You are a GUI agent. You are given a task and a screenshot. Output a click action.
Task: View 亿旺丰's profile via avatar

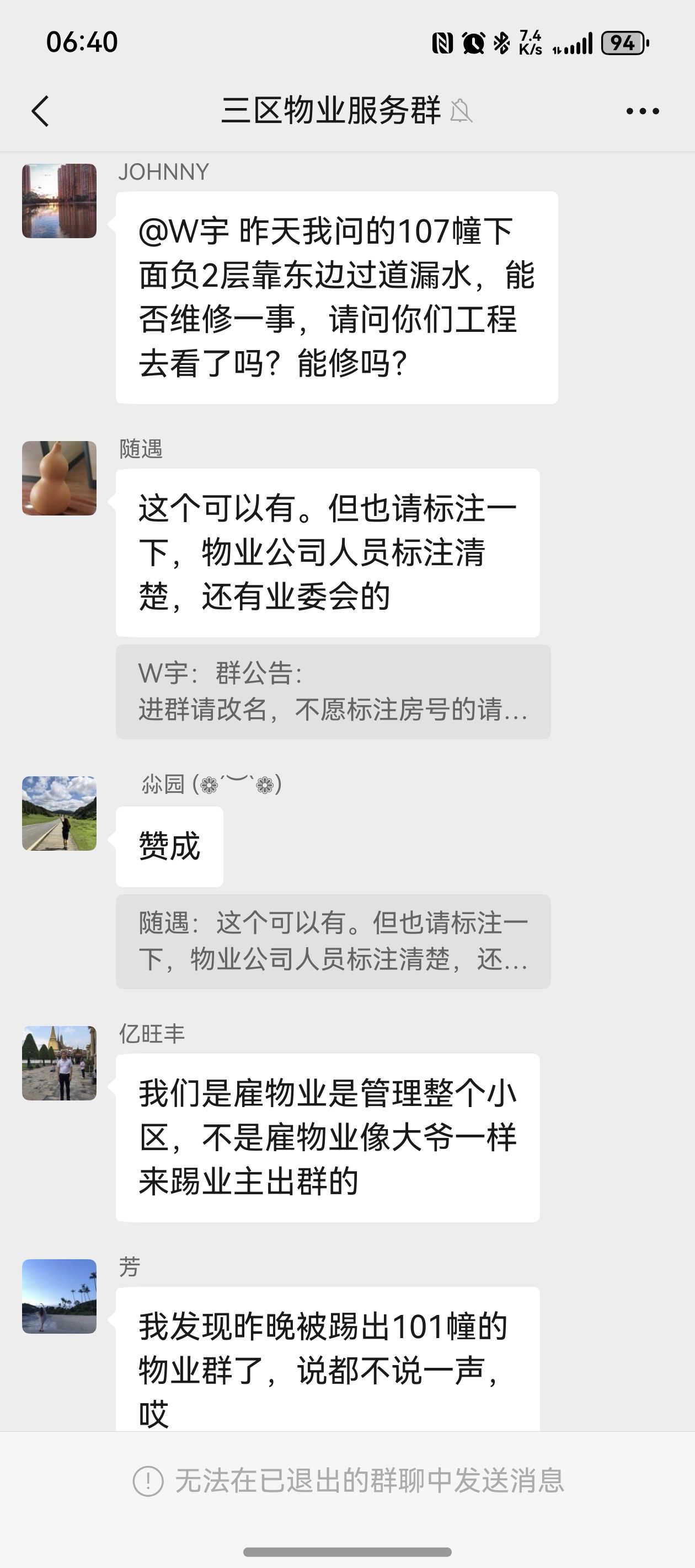point(59,1063)
